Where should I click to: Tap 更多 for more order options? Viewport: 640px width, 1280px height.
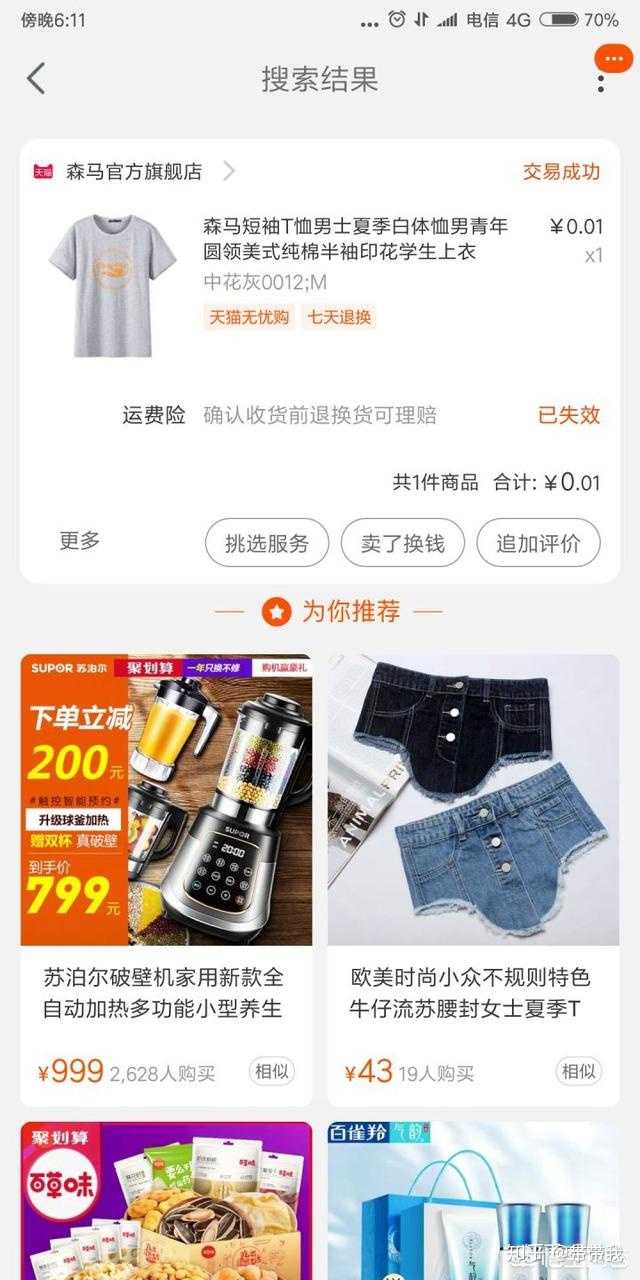coord(80,541)
